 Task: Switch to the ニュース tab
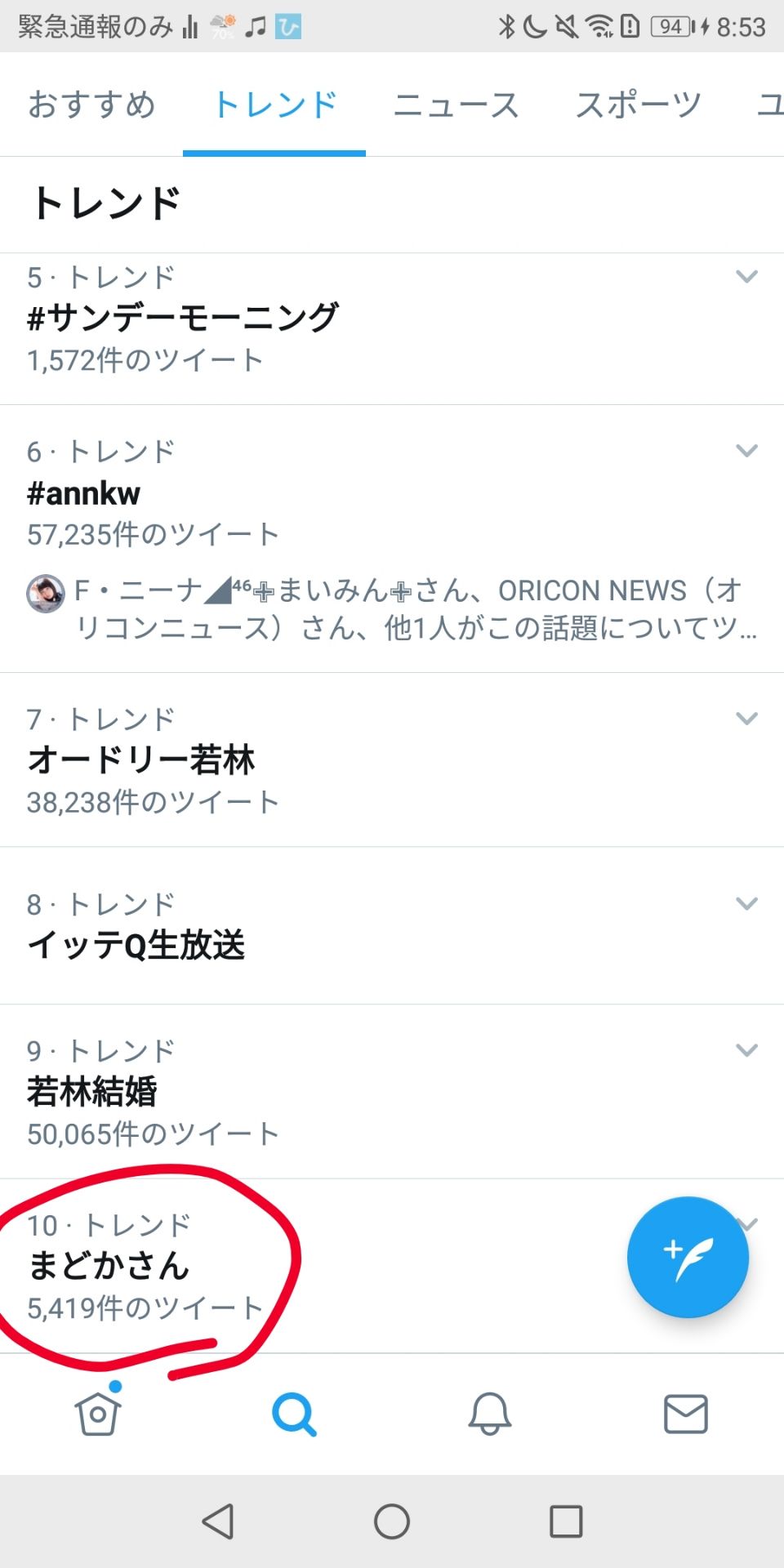coord(456,105)
